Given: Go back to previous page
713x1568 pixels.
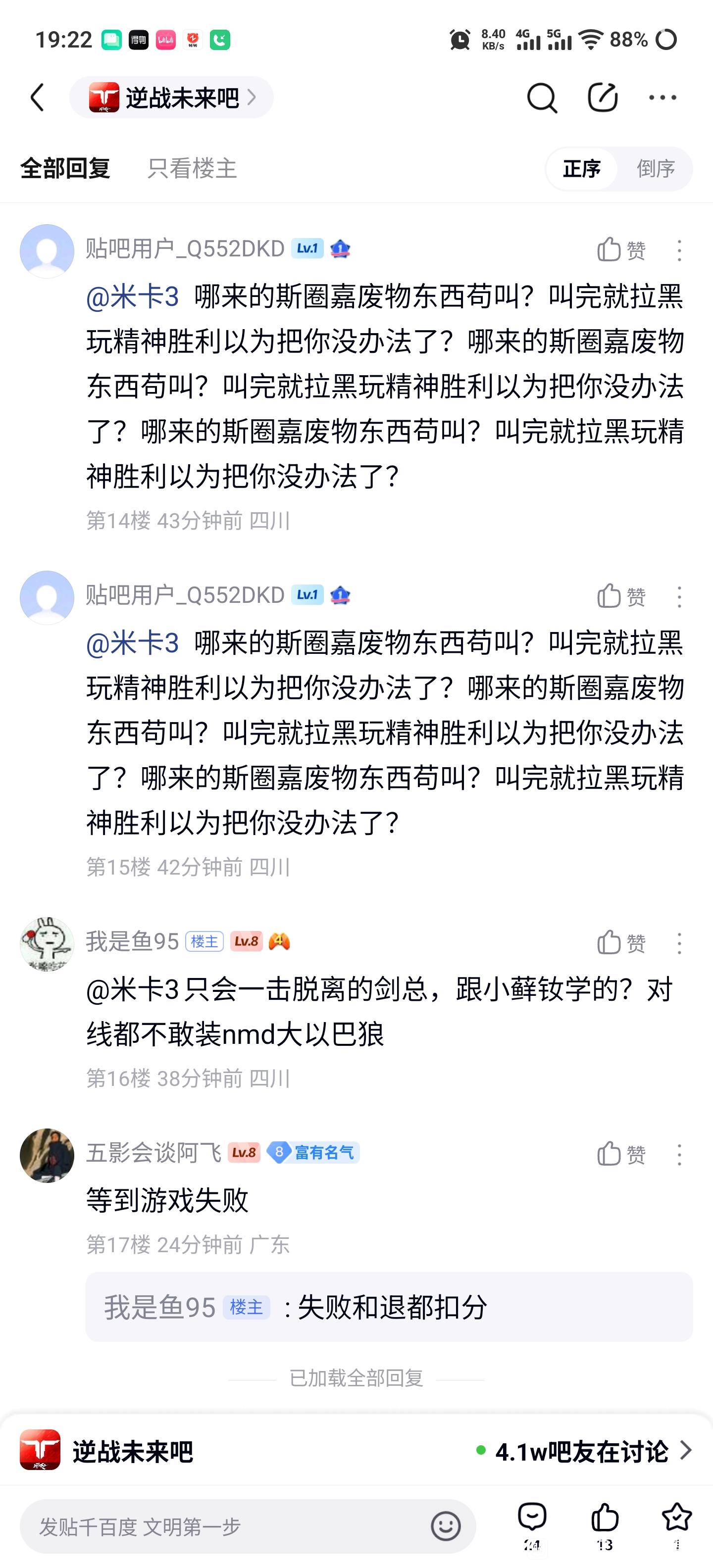Looking at the screenshot, I should [38, 98].
